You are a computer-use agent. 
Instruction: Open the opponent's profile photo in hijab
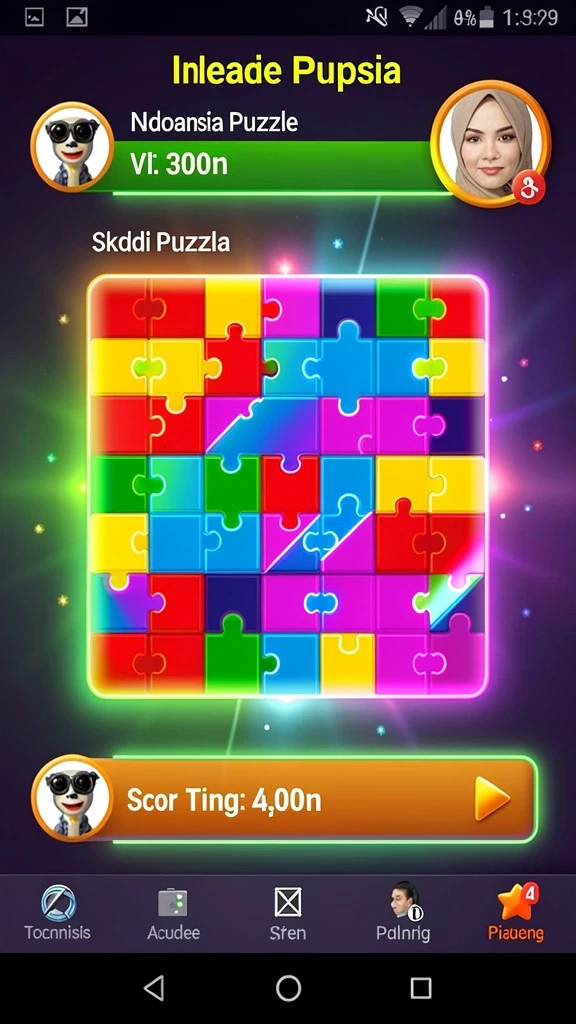pyautogui.click(x=490, y=140)
